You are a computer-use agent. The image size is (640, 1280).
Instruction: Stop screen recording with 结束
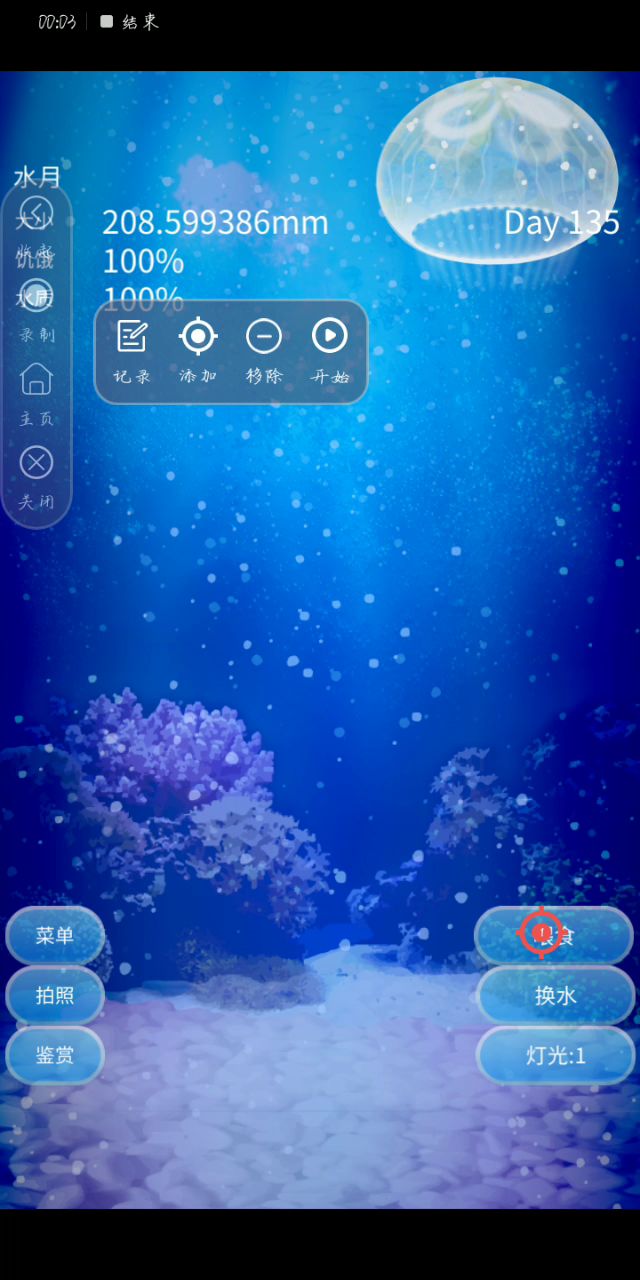130,22
